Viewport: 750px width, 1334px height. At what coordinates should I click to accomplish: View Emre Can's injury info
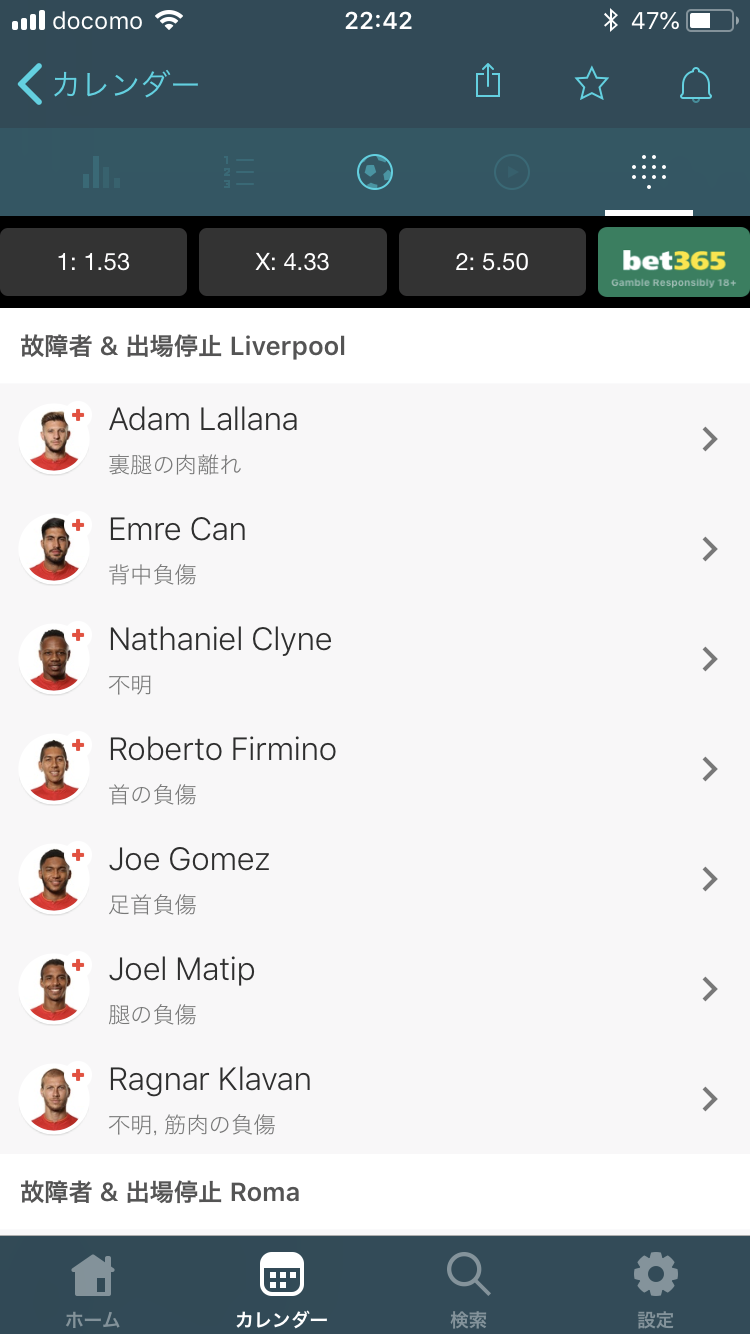pyautogui.click(x=375, y=549)
